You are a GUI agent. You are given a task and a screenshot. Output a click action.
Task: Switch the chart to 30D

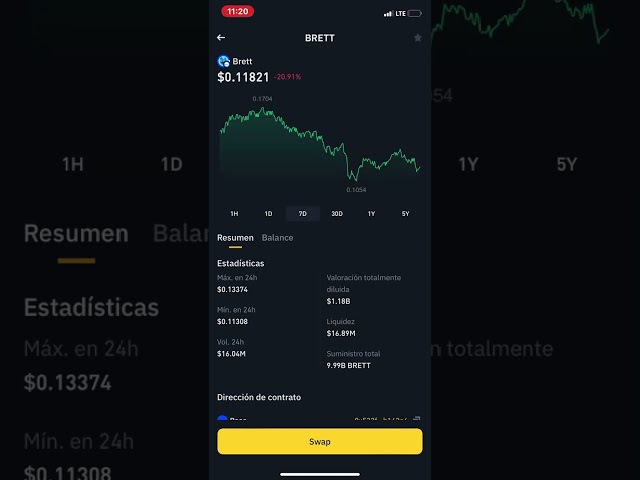click(337, 214)
